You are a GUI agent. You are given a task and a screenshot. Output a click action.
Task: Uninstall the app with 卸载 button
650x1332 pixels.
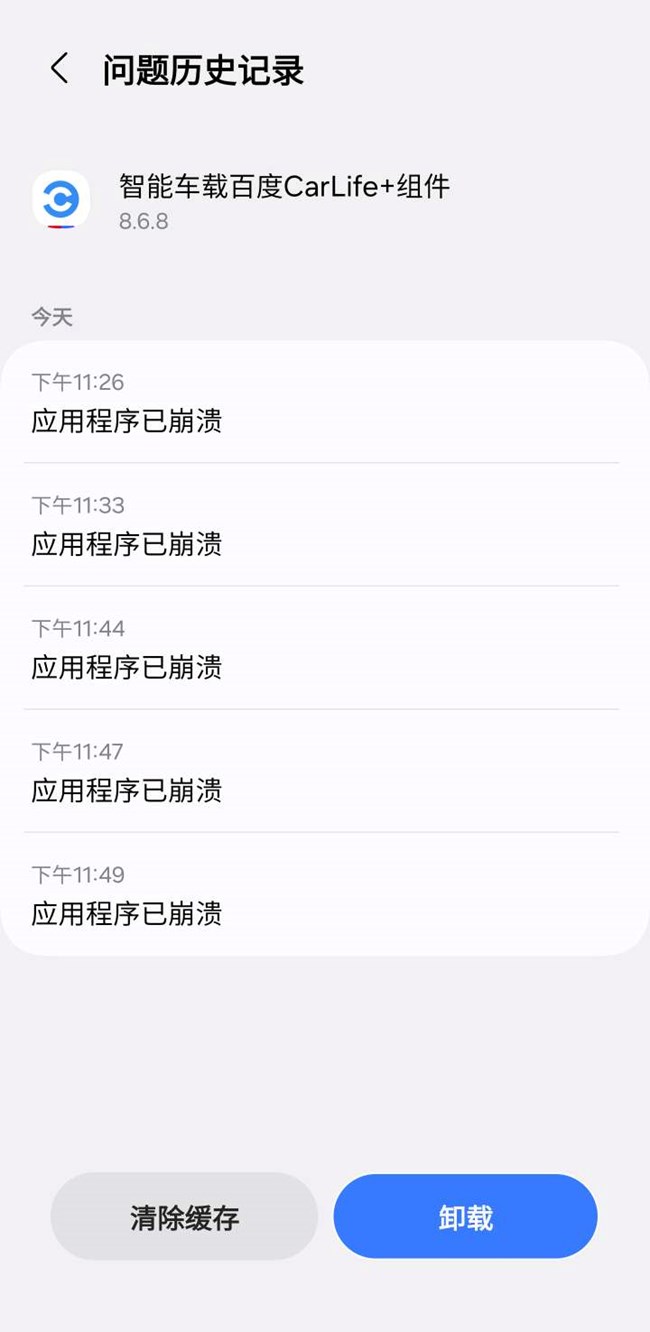(x=465, y=1217)
